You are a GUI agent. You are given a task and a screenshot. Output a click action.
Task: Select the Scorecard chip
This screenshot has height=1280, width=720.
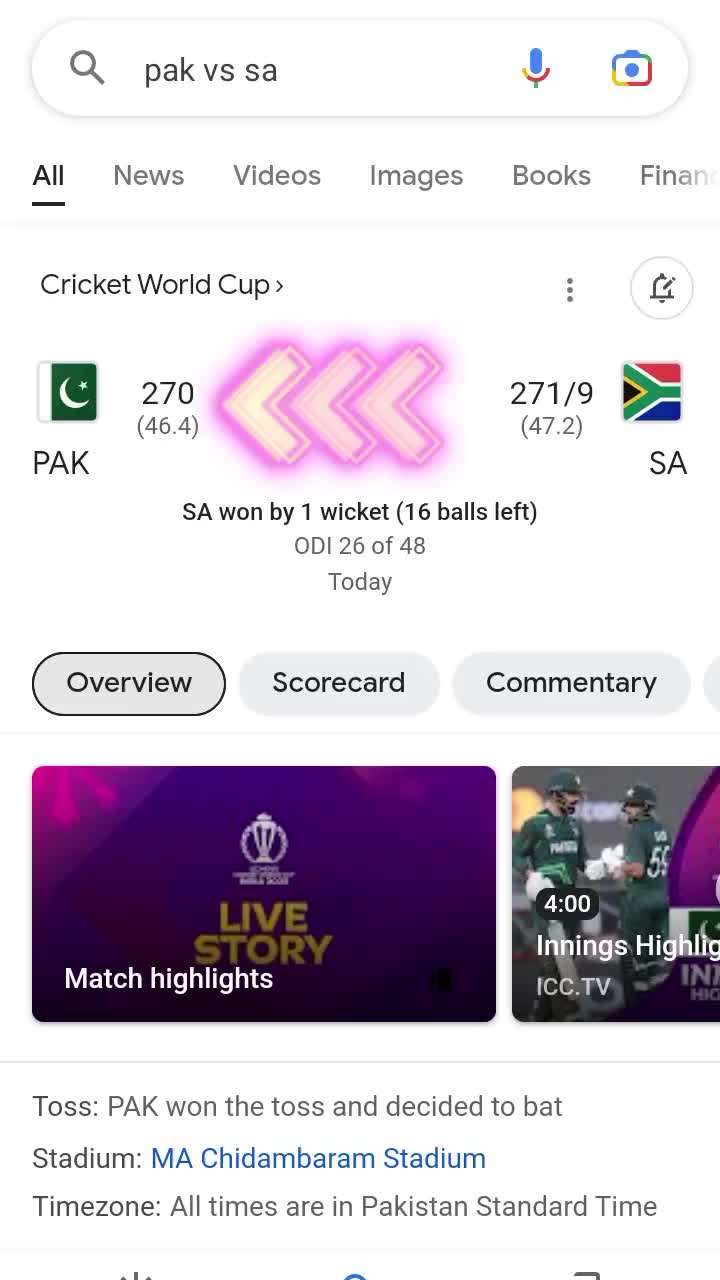[338, 683]
